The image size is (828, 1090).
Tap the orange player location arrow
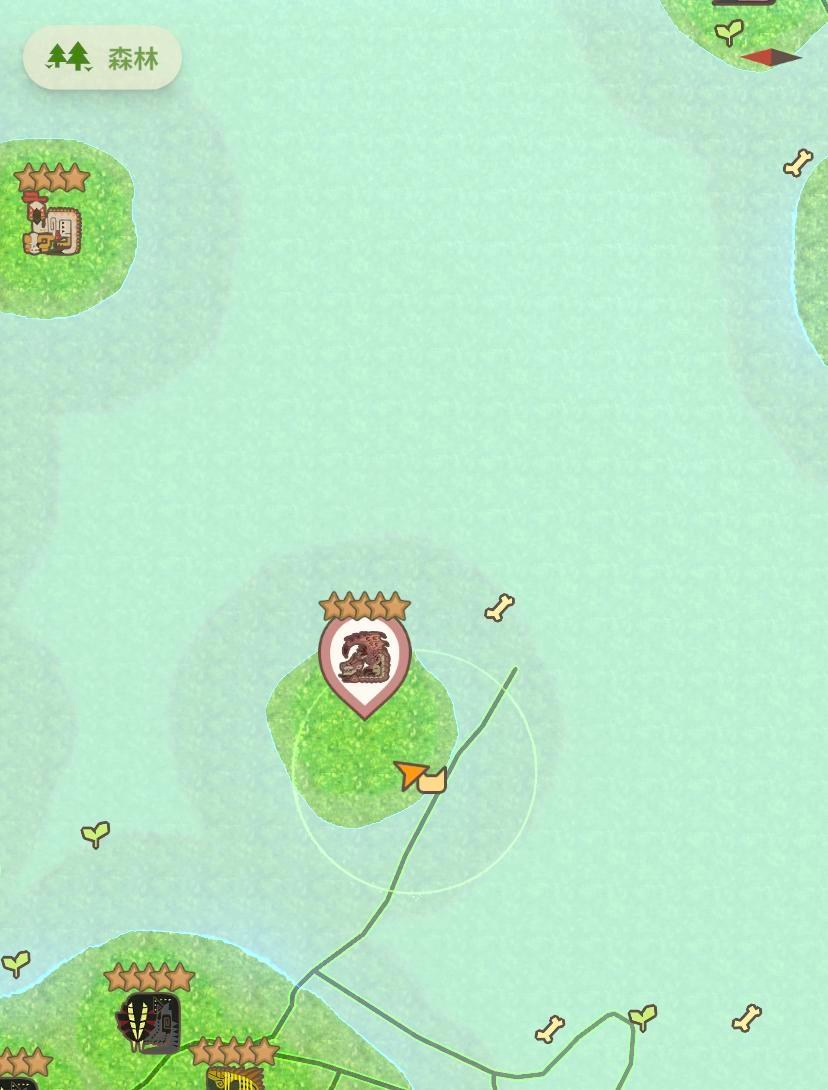[x=409, y=774]
